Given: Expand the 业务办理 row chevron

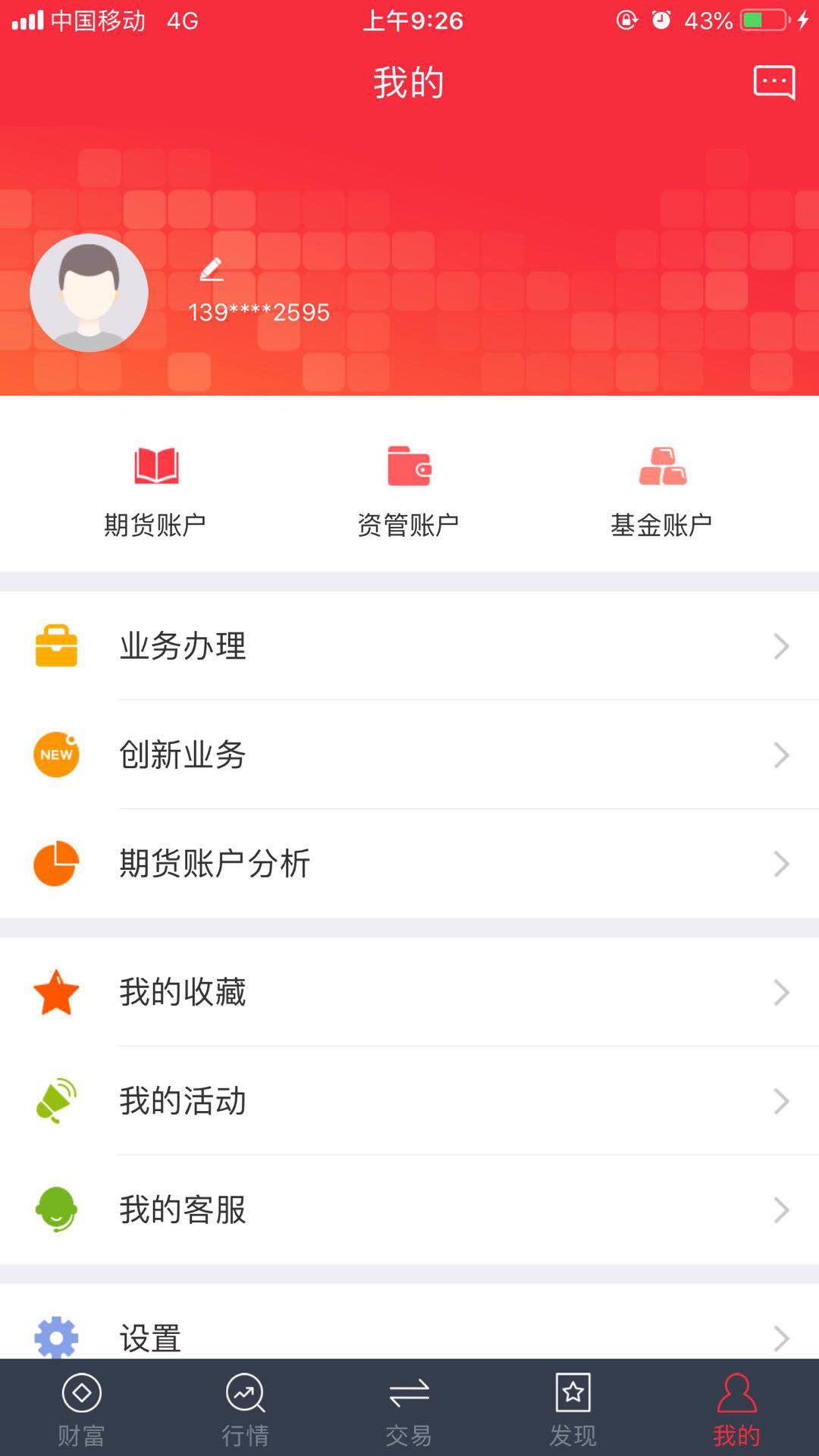Looking at the screenshot, I should (783, 646).
